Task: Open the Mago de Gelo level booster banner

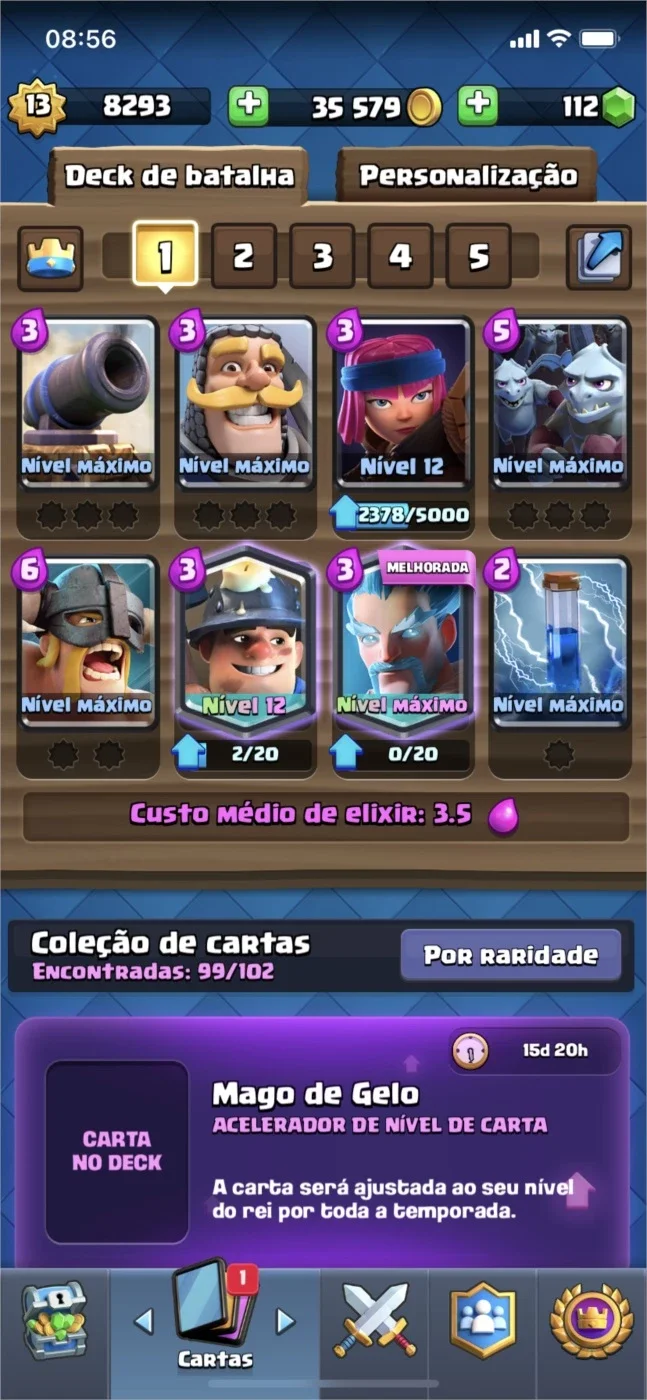Action: [x=323, y=1142]
